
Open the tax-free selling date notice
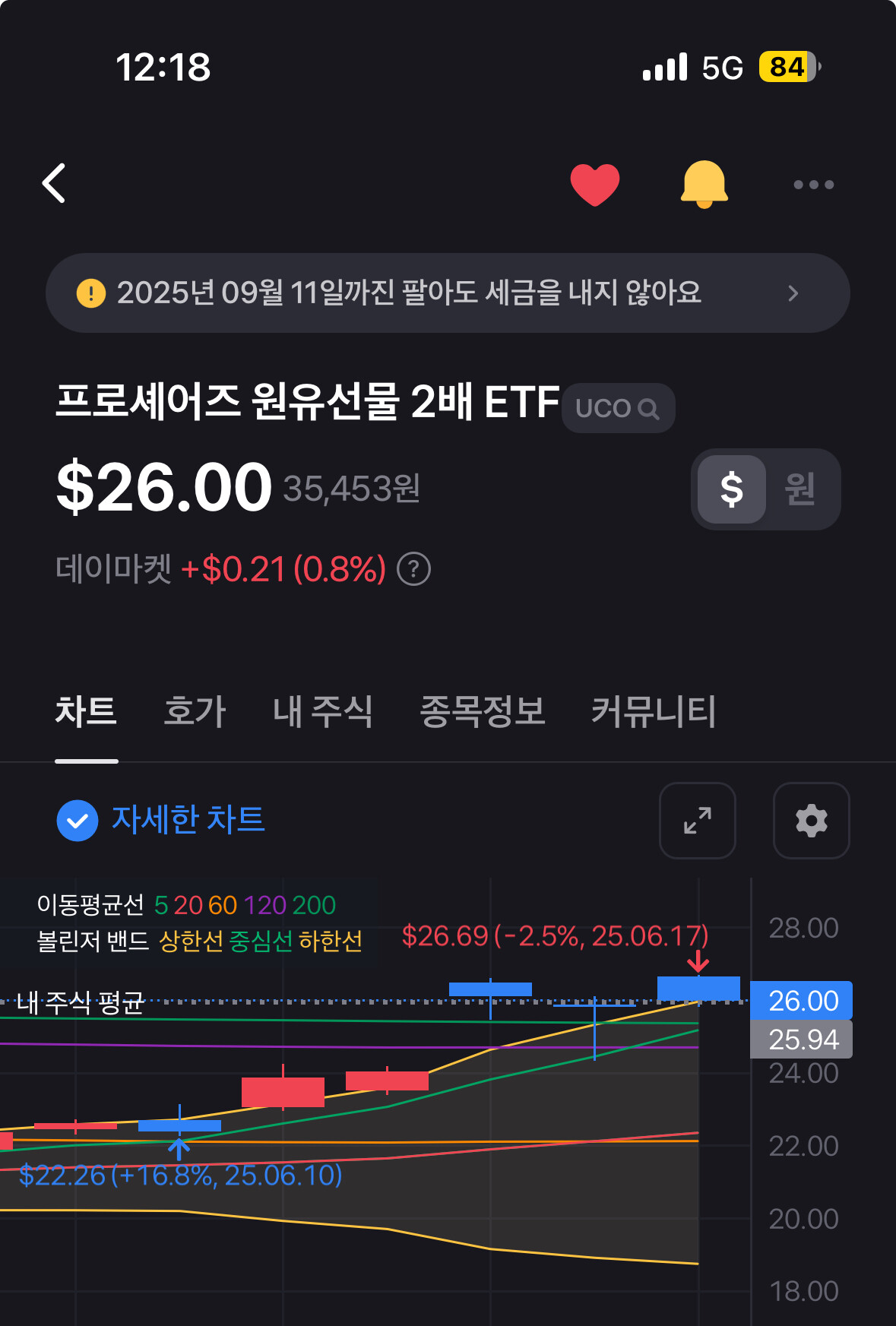[448, 293]
